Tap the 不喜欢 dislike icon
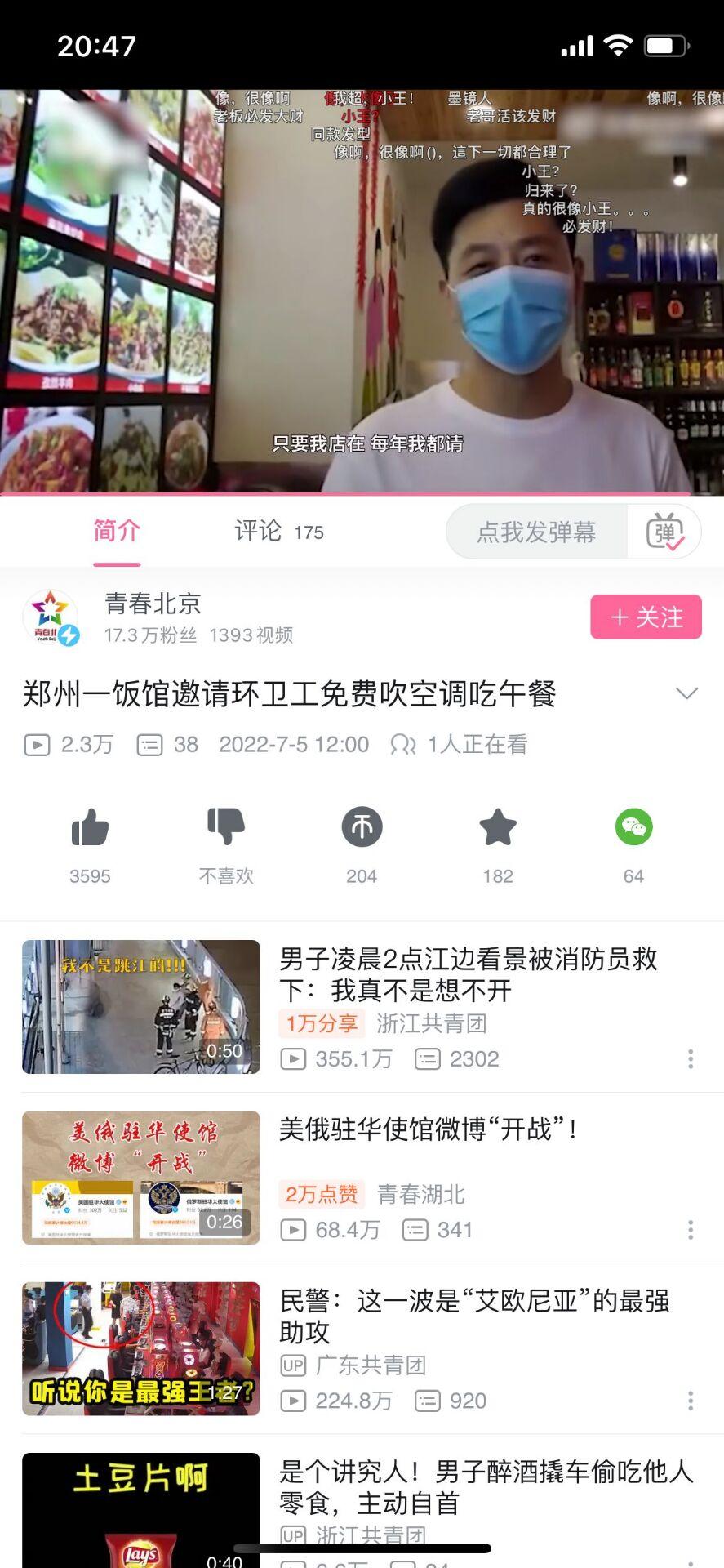 [226, 827]
